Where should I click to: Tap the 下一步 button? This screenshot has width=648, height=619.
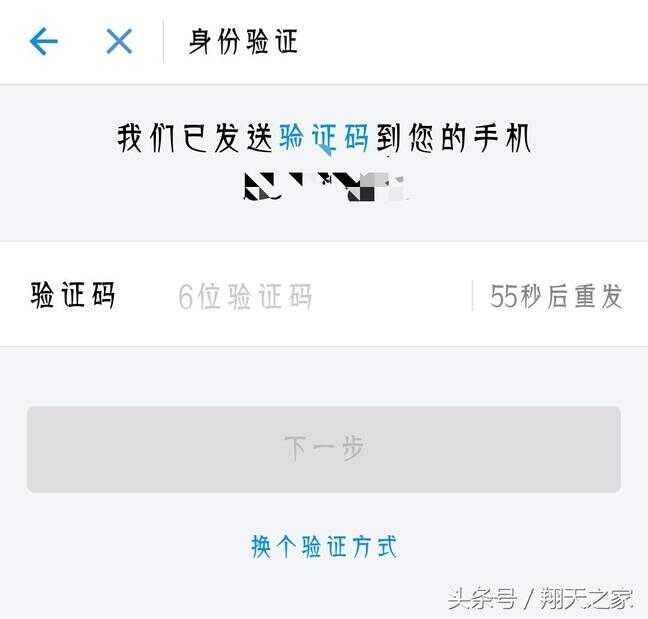coord(323,449)
